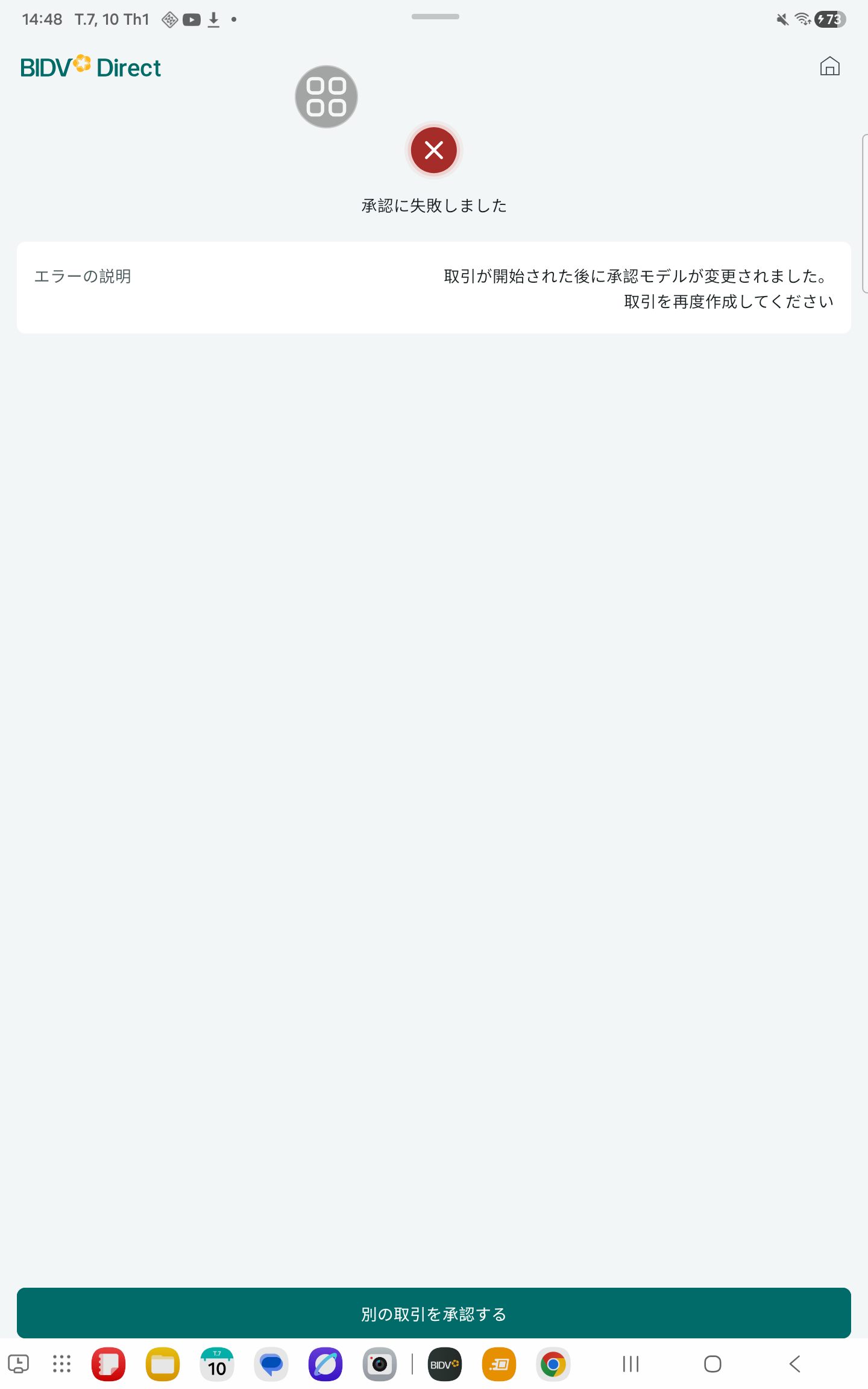Viewport: 868px width, 1389px height.
Task: Open the Messages app in taskbar
Action: pos(271,1364)
